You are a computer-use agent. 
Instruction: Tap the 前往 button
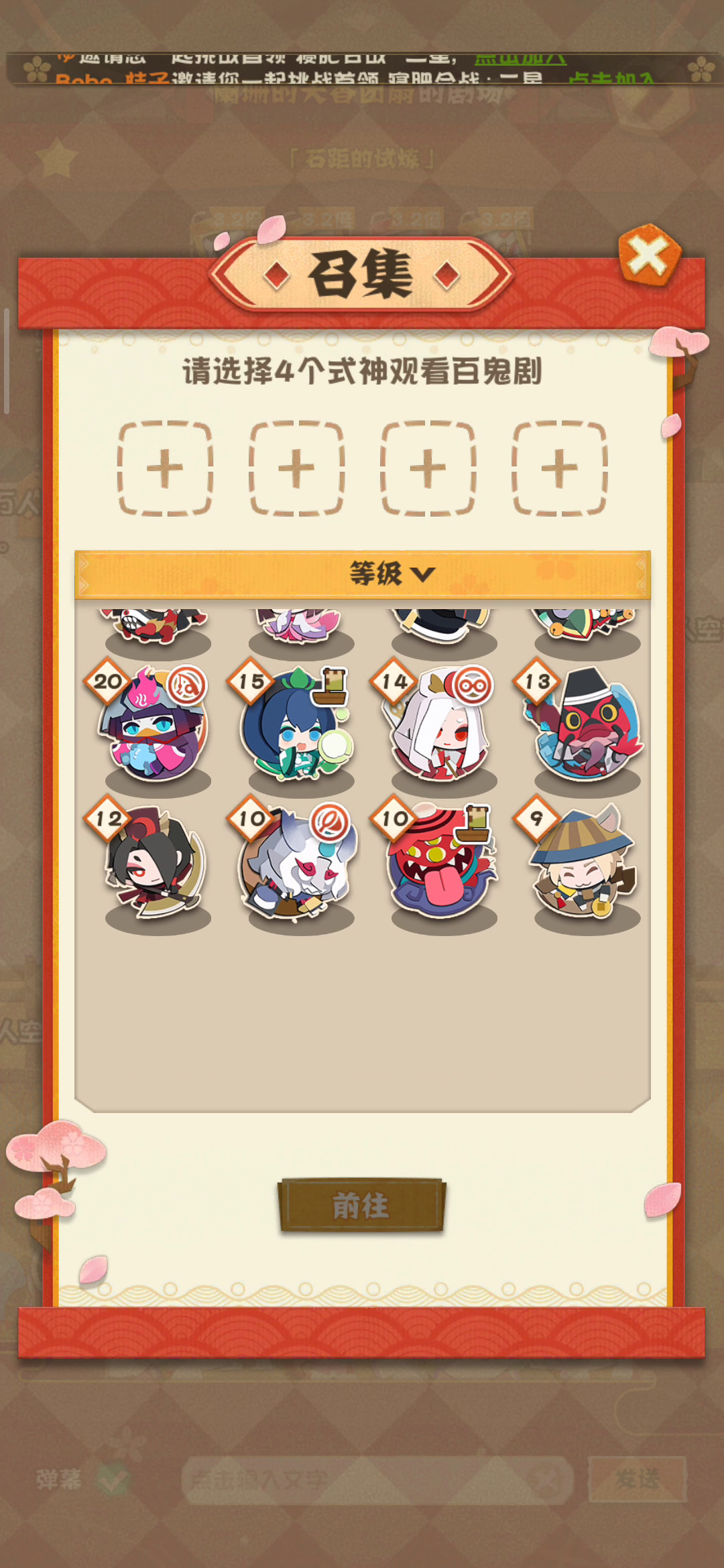[x=361, y=1205]
